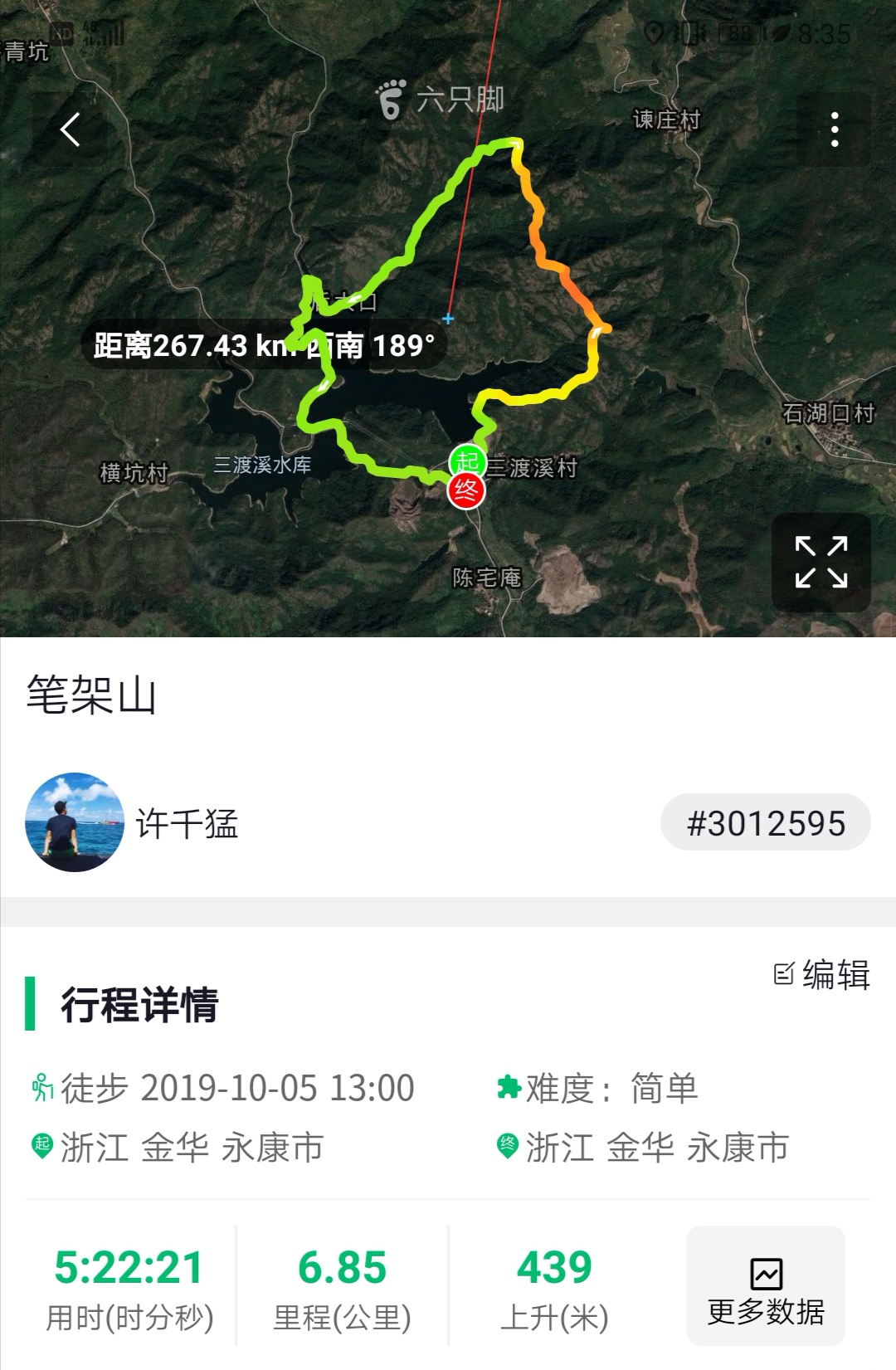Screen dimensions: 896x1370
Task: Tap the red end marker 终
Action: pyautogui.click(x=466, y=491)
